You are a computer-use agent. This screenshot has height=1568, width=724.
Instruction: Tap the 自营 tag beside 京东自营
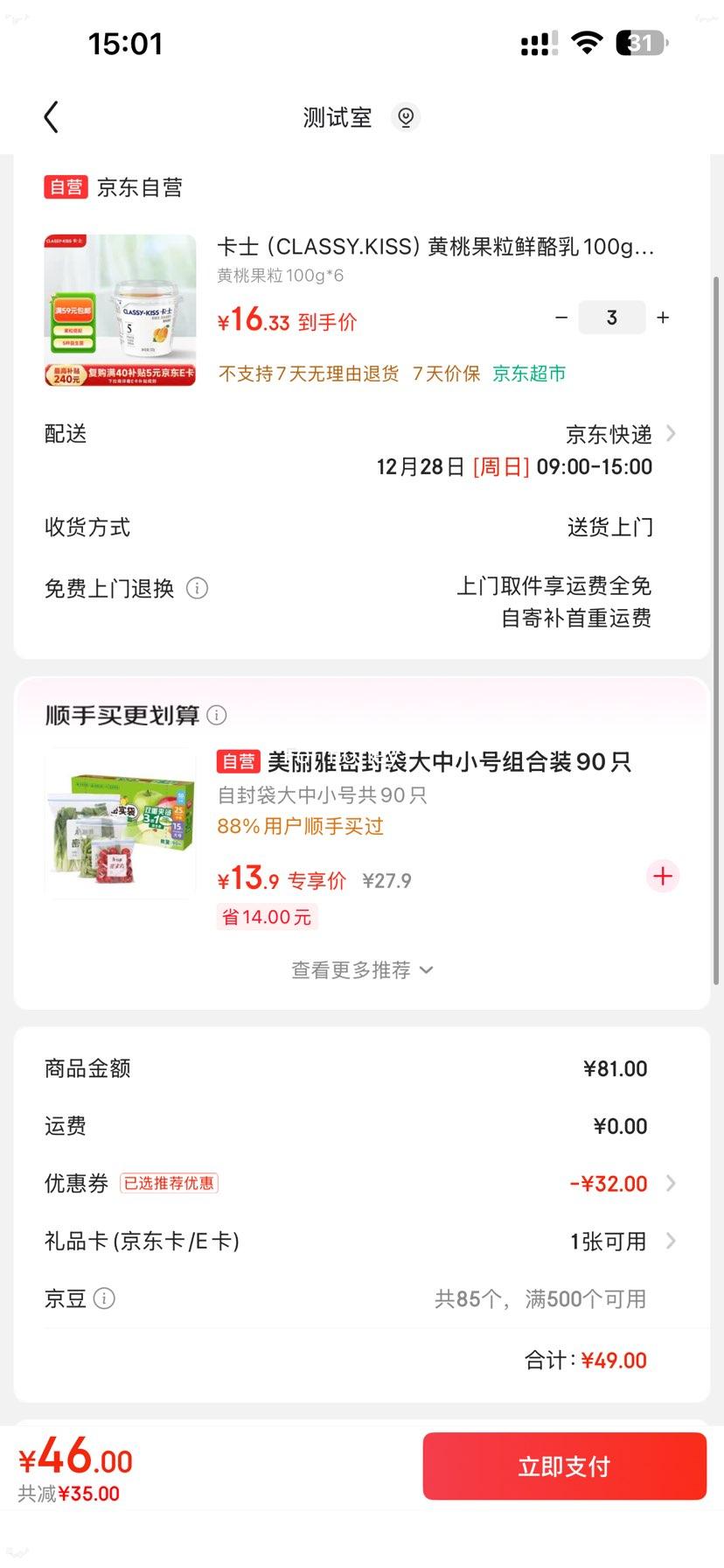66,186
